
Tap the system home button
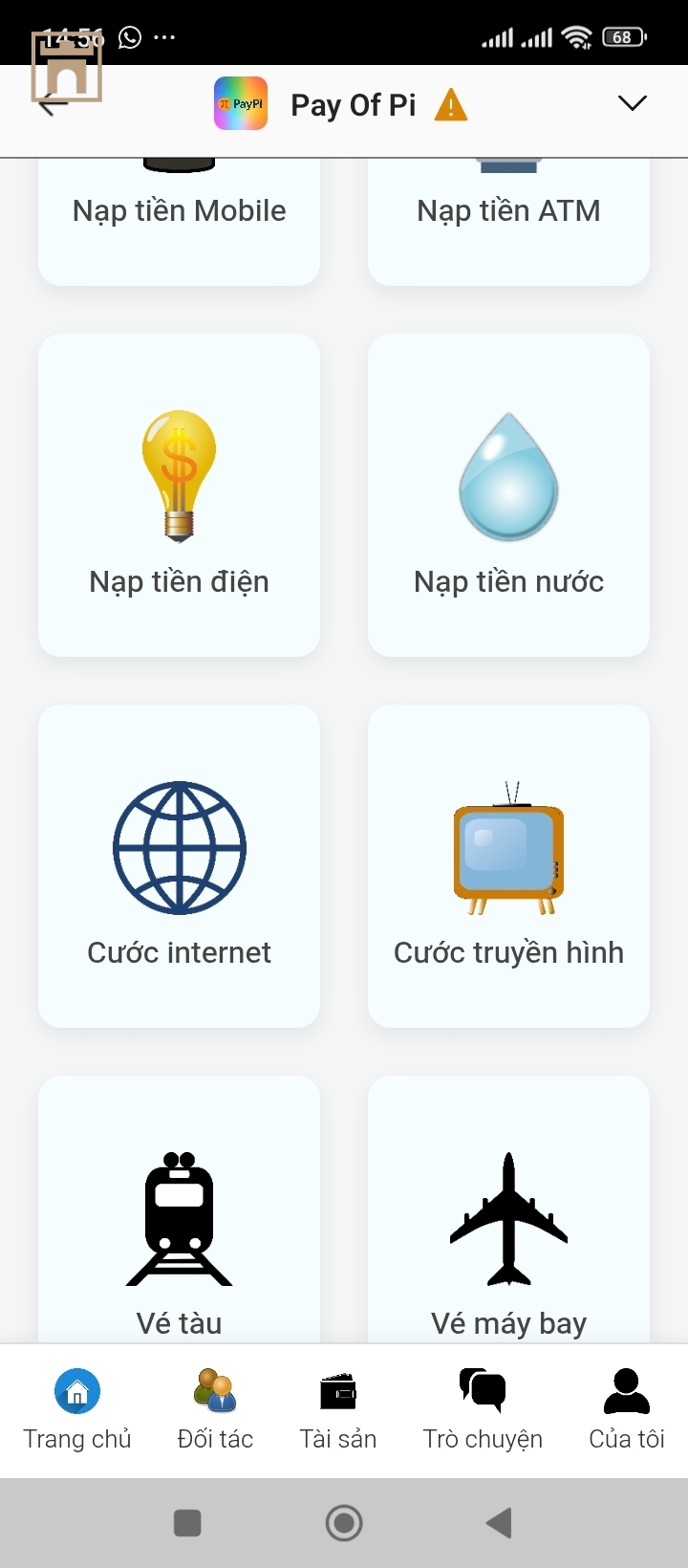tap(344, 1523)
